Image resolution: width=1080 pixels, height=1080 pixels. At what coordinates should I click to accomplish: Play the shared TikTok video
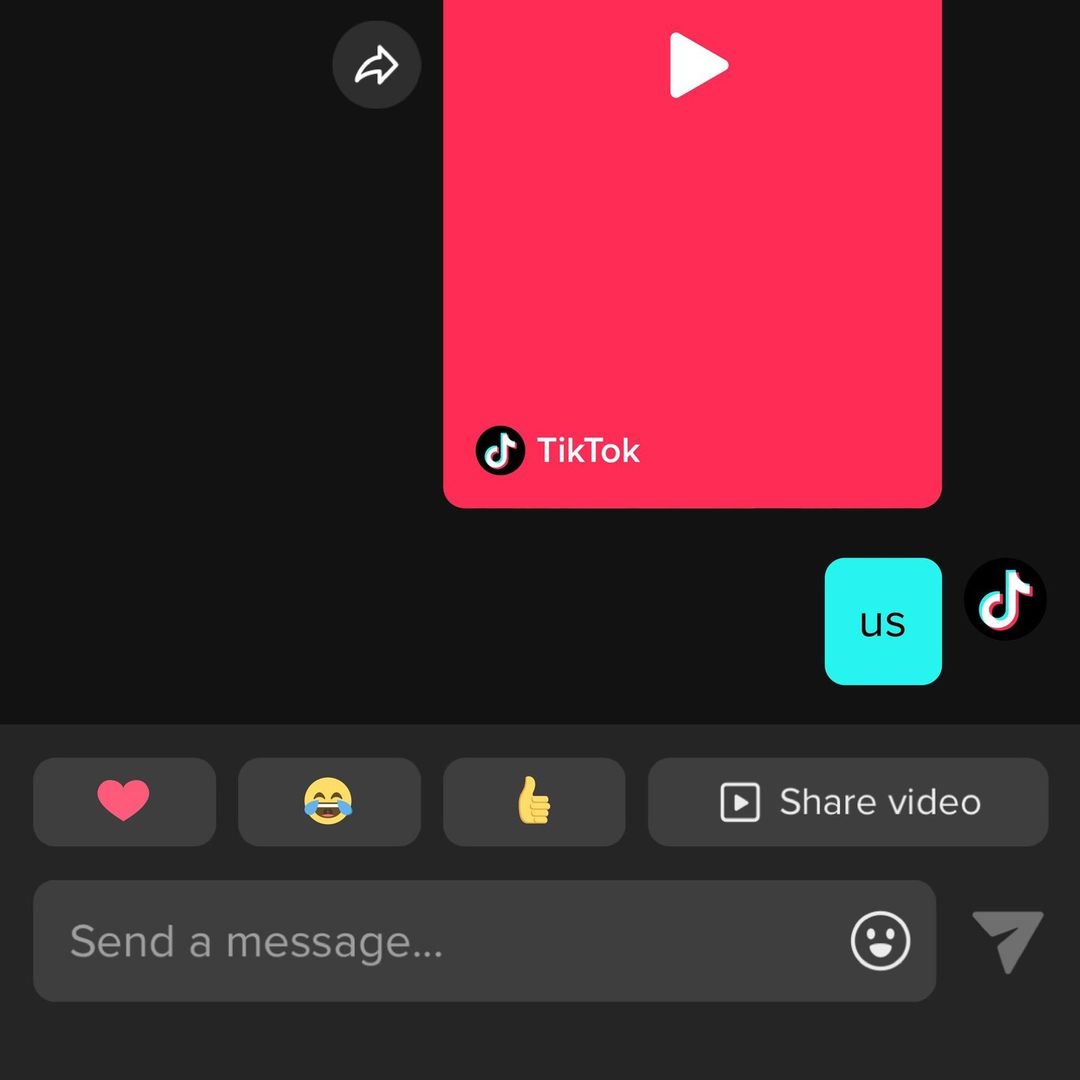point(698,65)
